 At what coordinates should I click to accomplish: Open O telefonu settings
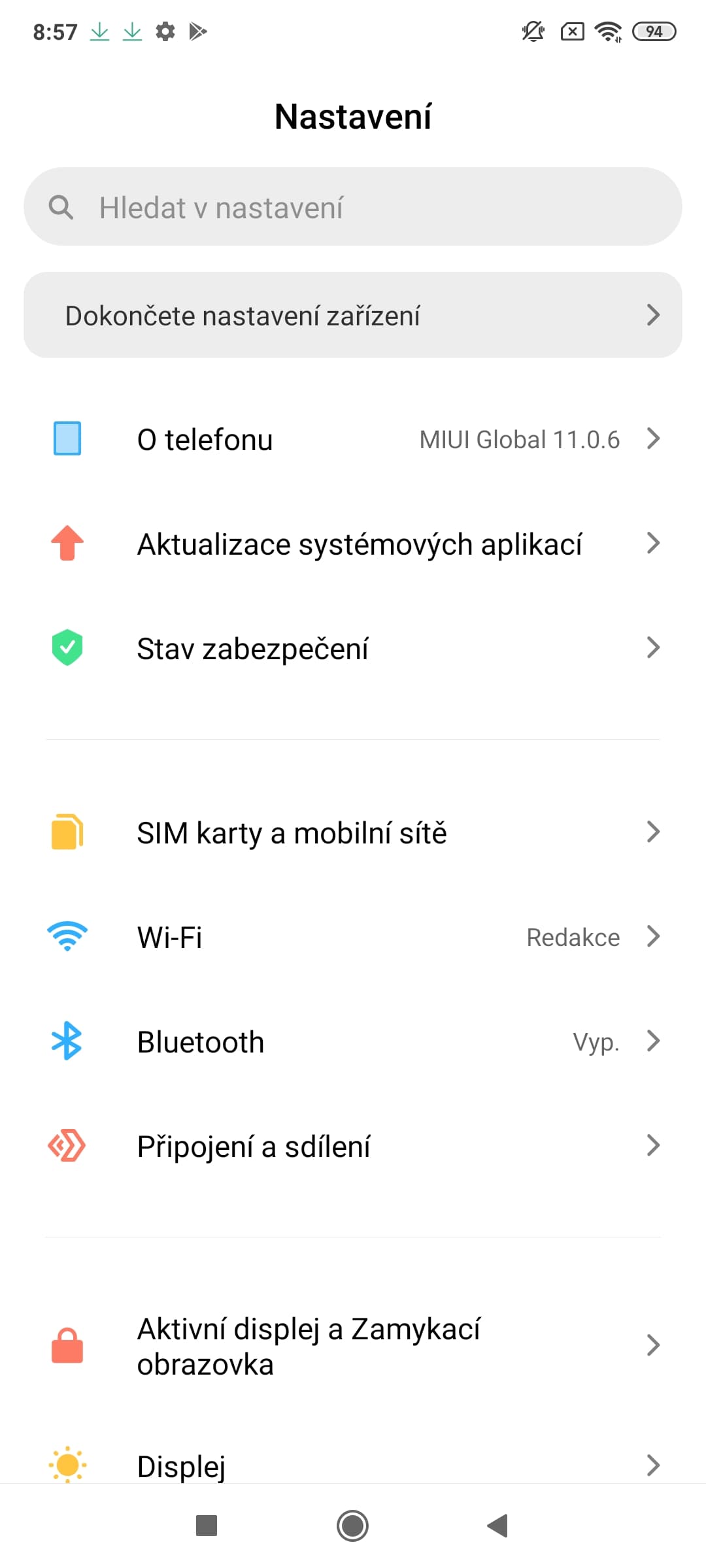[x=353, y=439]
